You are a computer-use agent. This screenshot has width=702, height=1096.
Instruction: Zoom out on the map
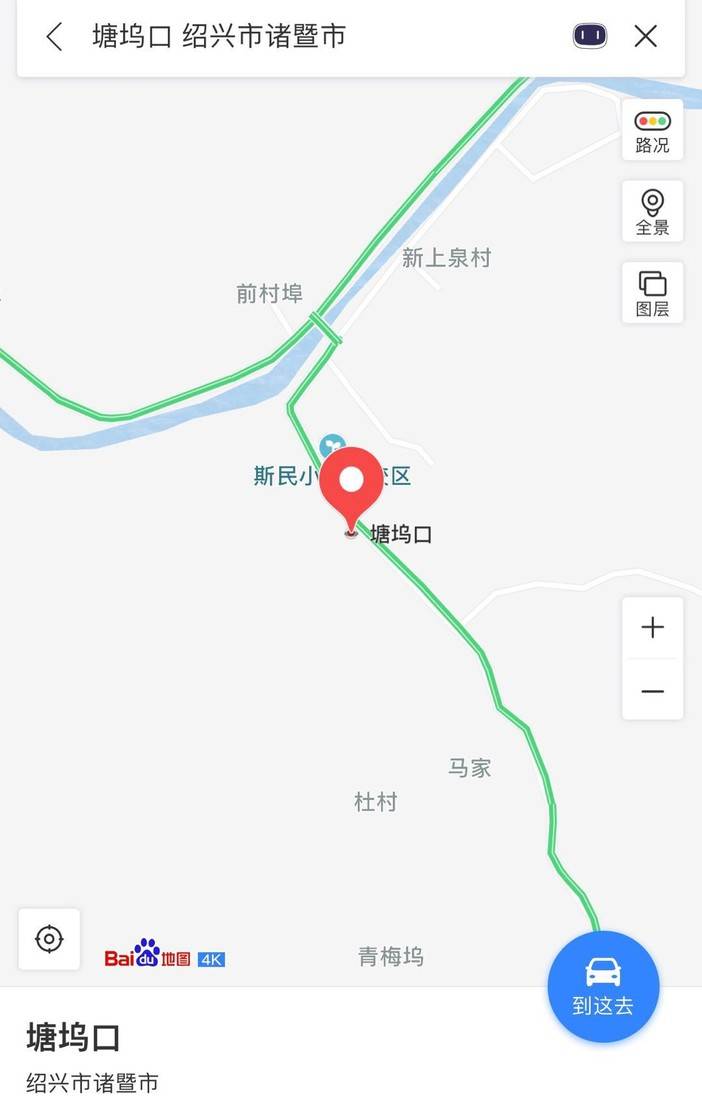click(x=652, y=691)
